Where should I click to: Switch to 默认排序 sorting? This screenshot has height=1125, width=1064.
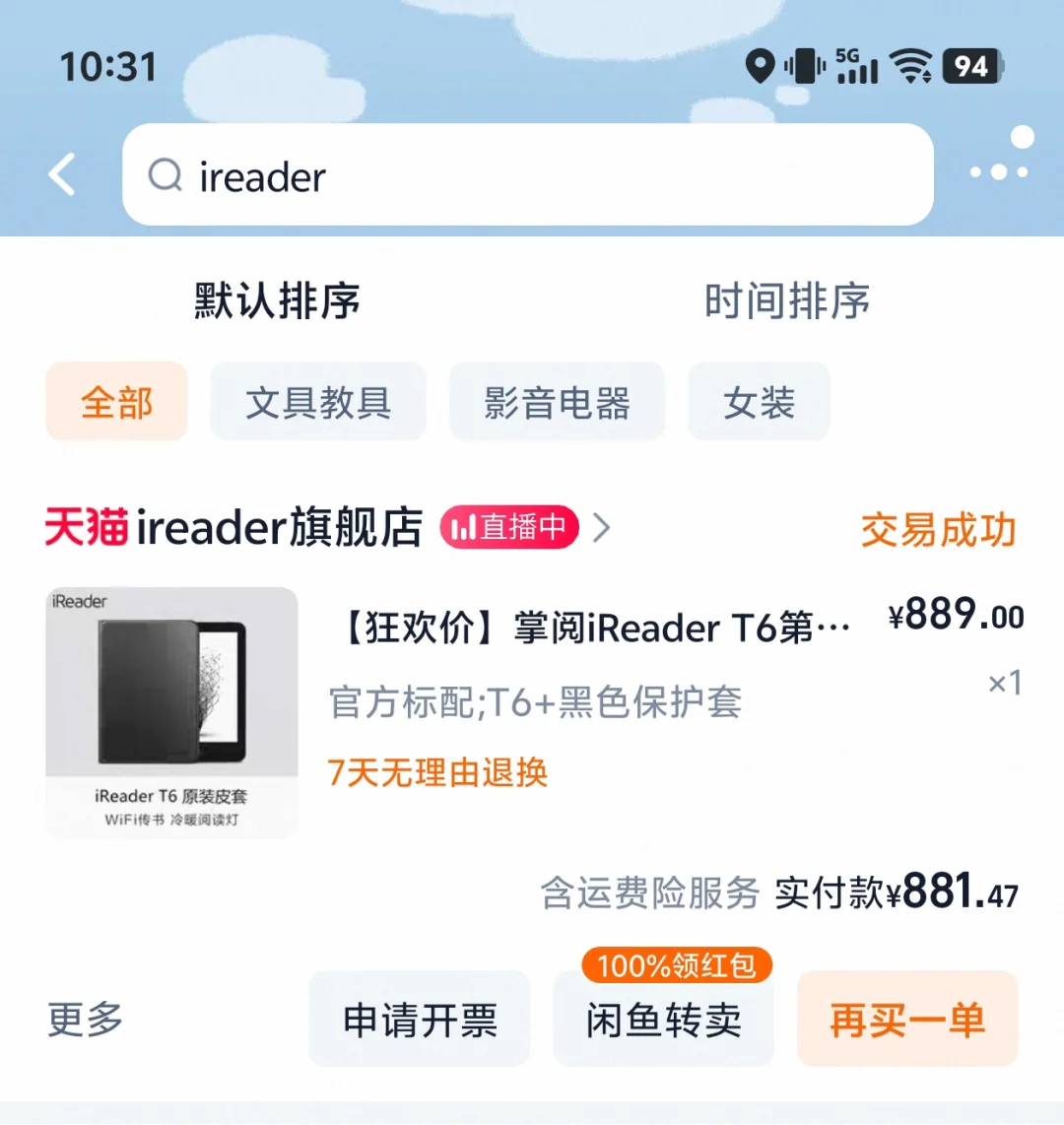[x=277, y=300]
